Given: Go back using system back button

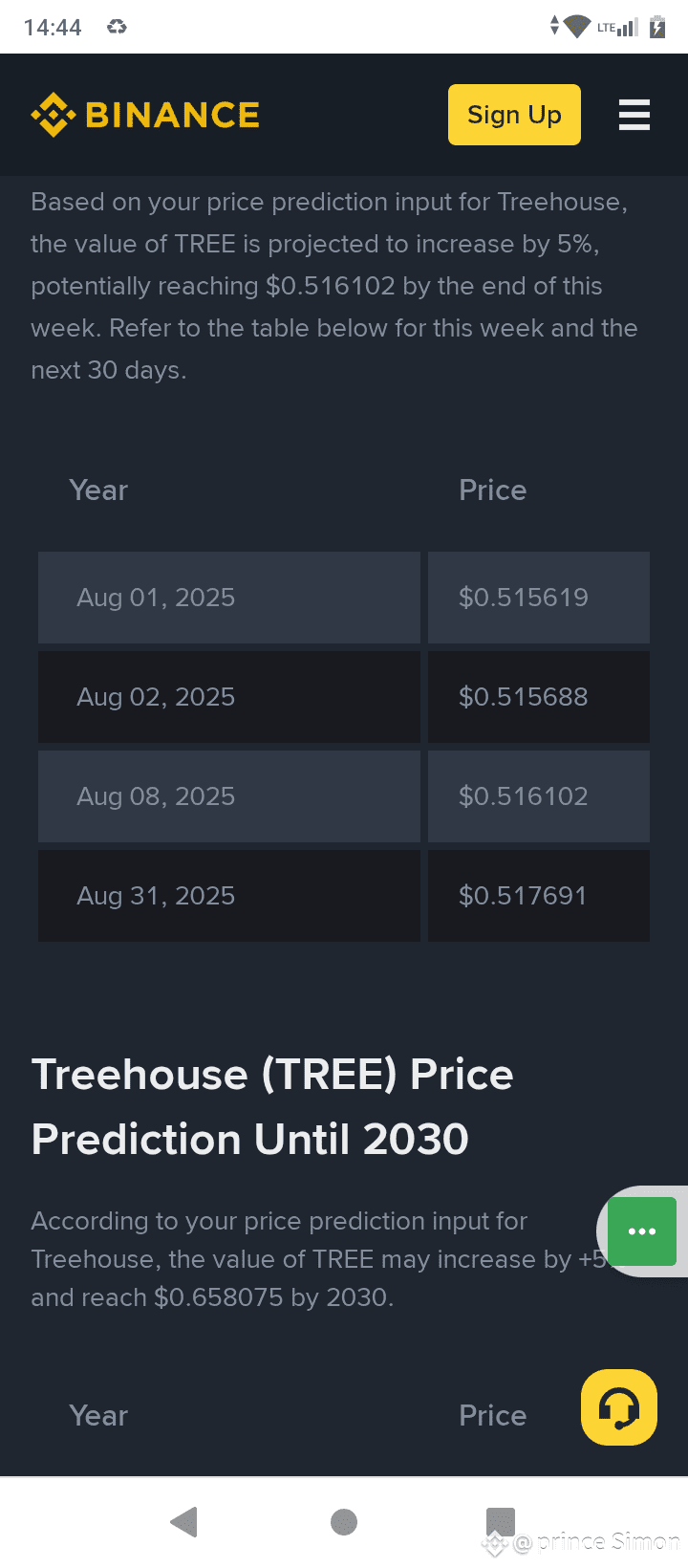Looking at the screenshot, I should tap(183, 1521).
